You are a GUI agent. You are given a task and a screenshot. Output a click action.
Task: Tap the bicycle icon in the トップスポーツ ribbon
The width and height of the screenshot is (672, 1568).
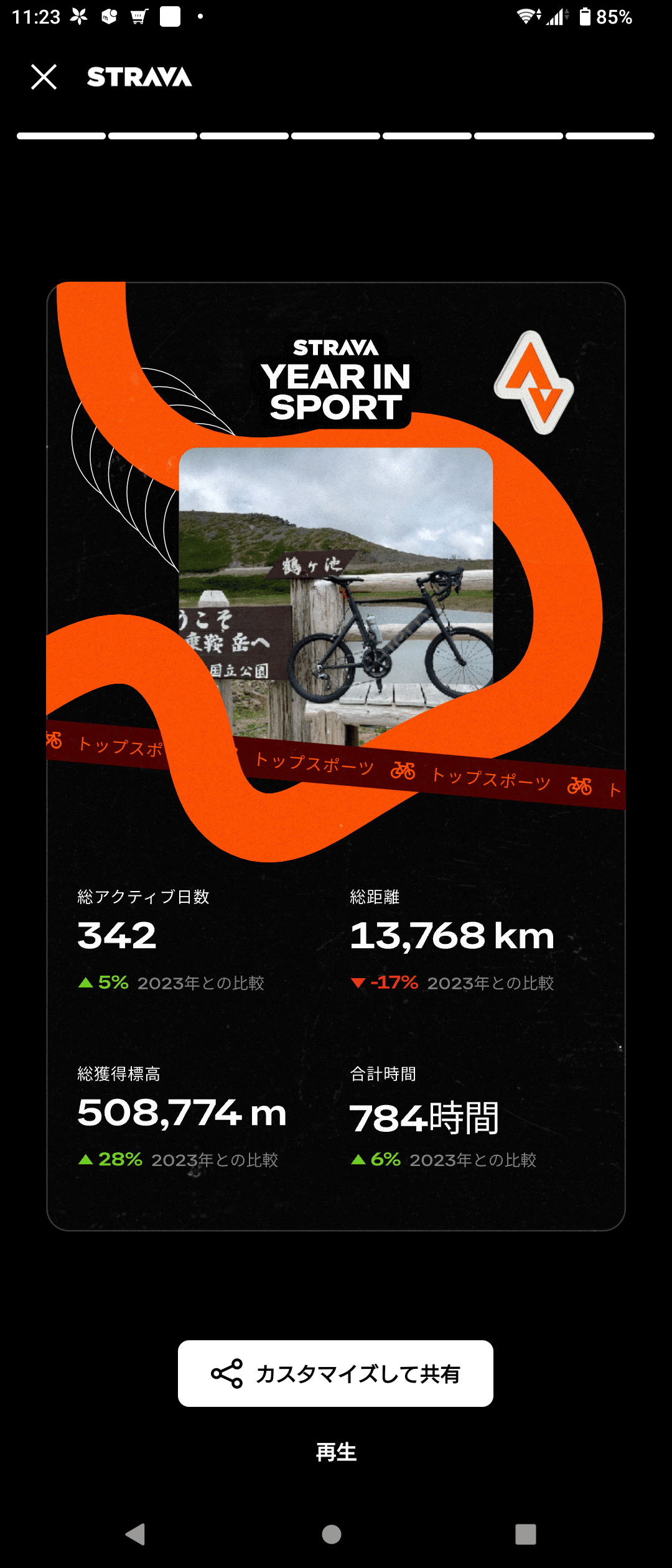[404, 772]
